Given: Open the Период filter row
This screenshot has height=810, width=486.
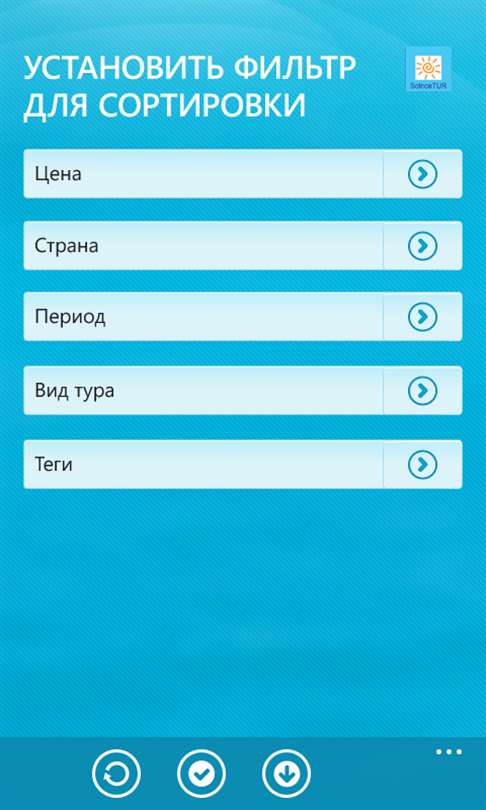Looking at the screenshot, I should point(243,316).
